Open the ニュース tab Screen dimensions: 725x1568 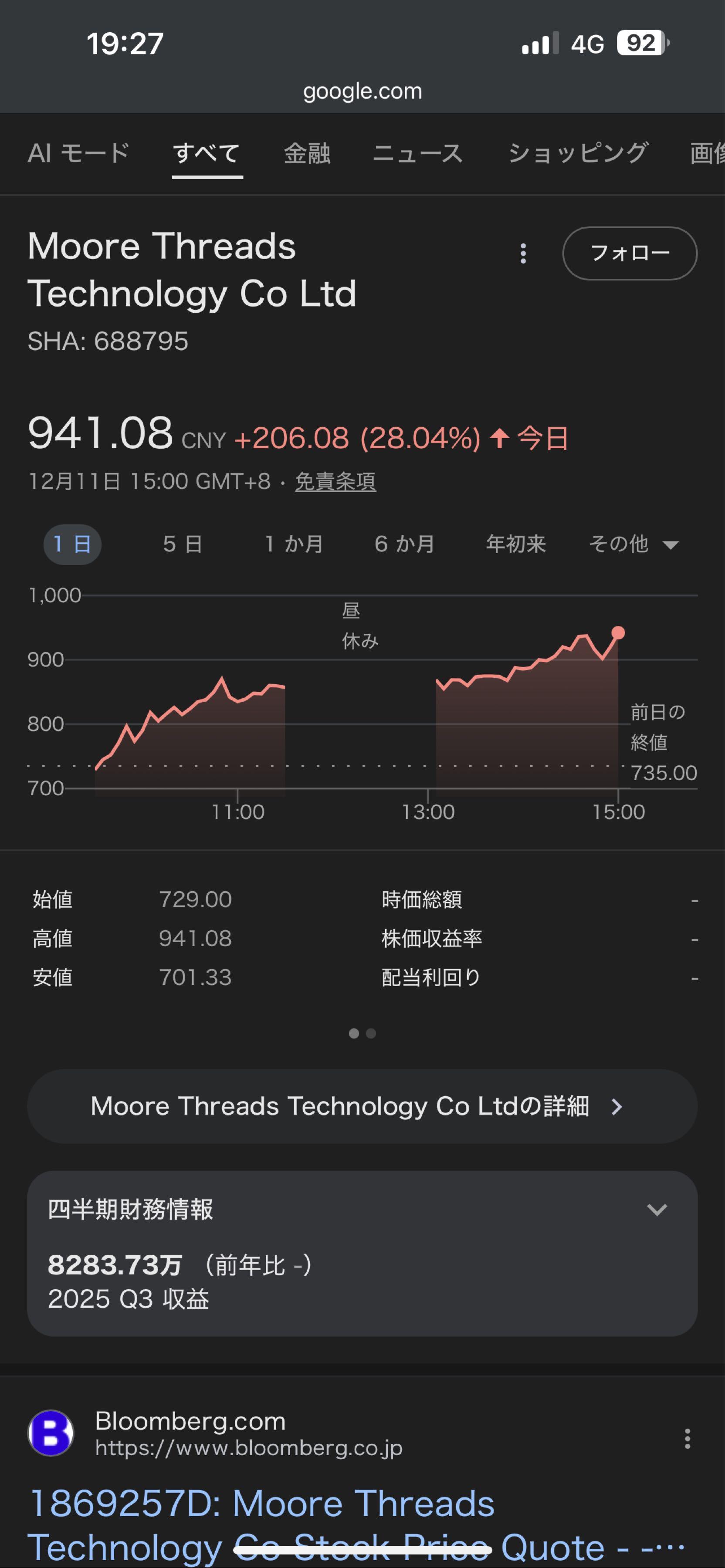[x=418, y=154]
